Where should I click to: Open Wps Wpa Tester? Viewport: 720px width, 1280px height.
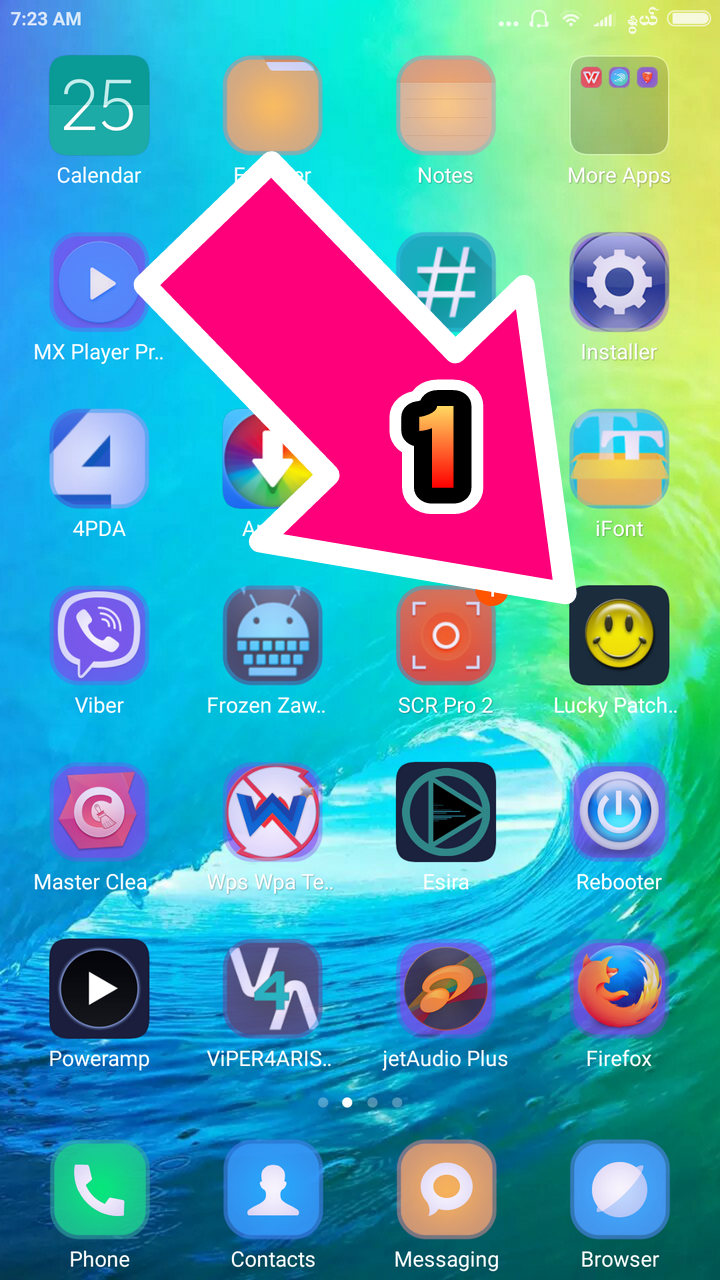[272, 812]
